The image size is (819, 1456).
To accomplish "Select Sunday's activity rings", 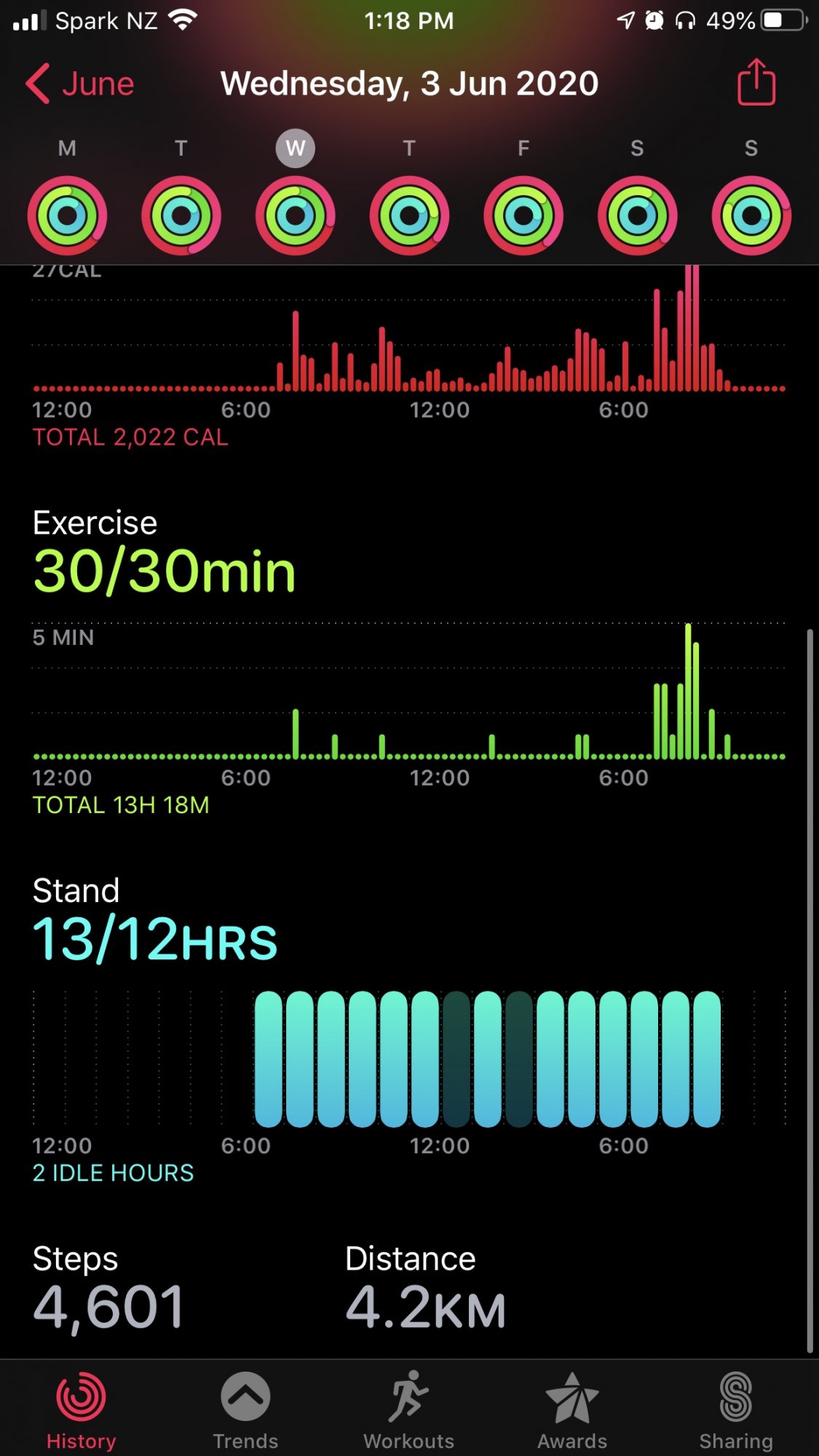I will [751, 215].
